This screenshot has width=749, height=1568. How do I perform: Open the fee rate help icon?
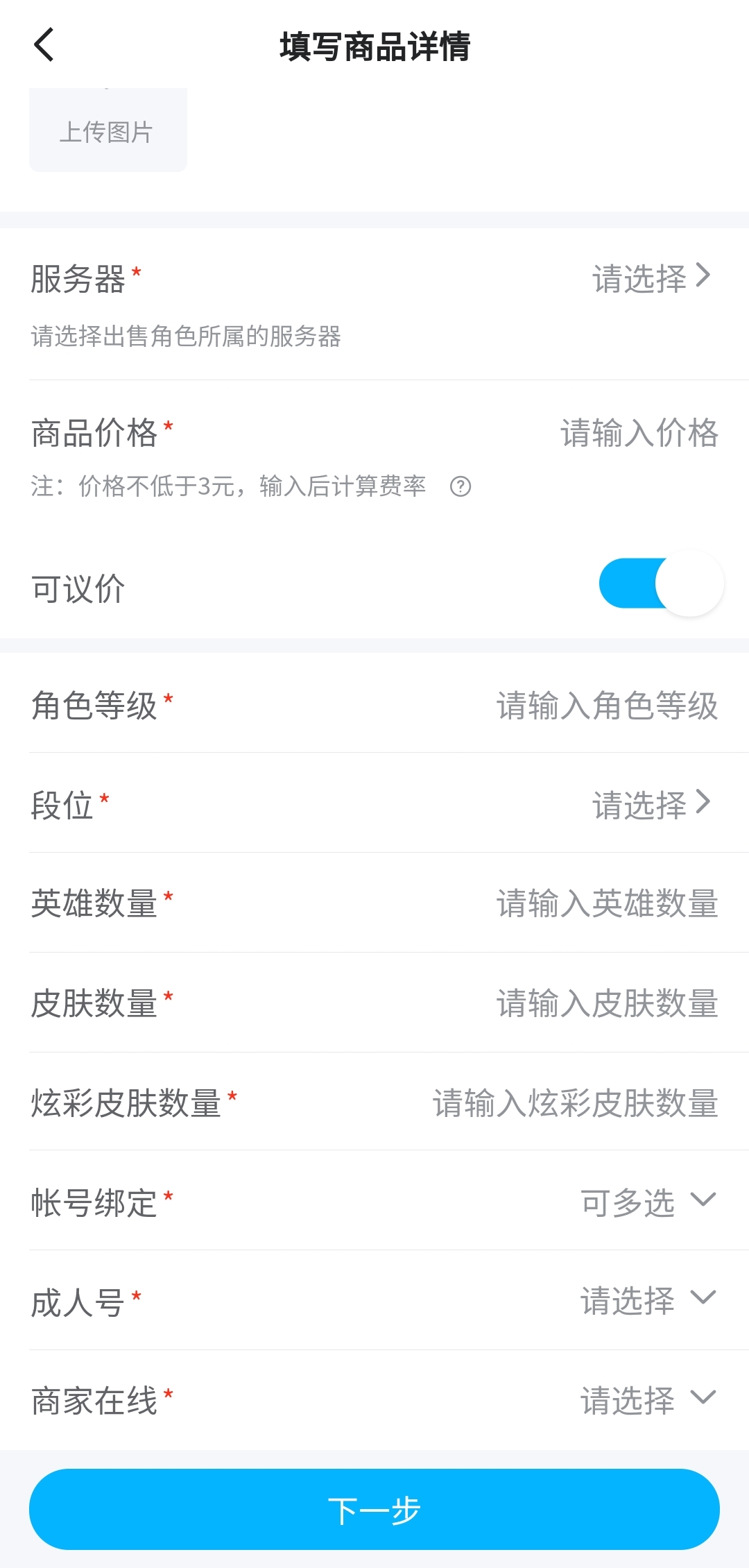click(460, 487)
